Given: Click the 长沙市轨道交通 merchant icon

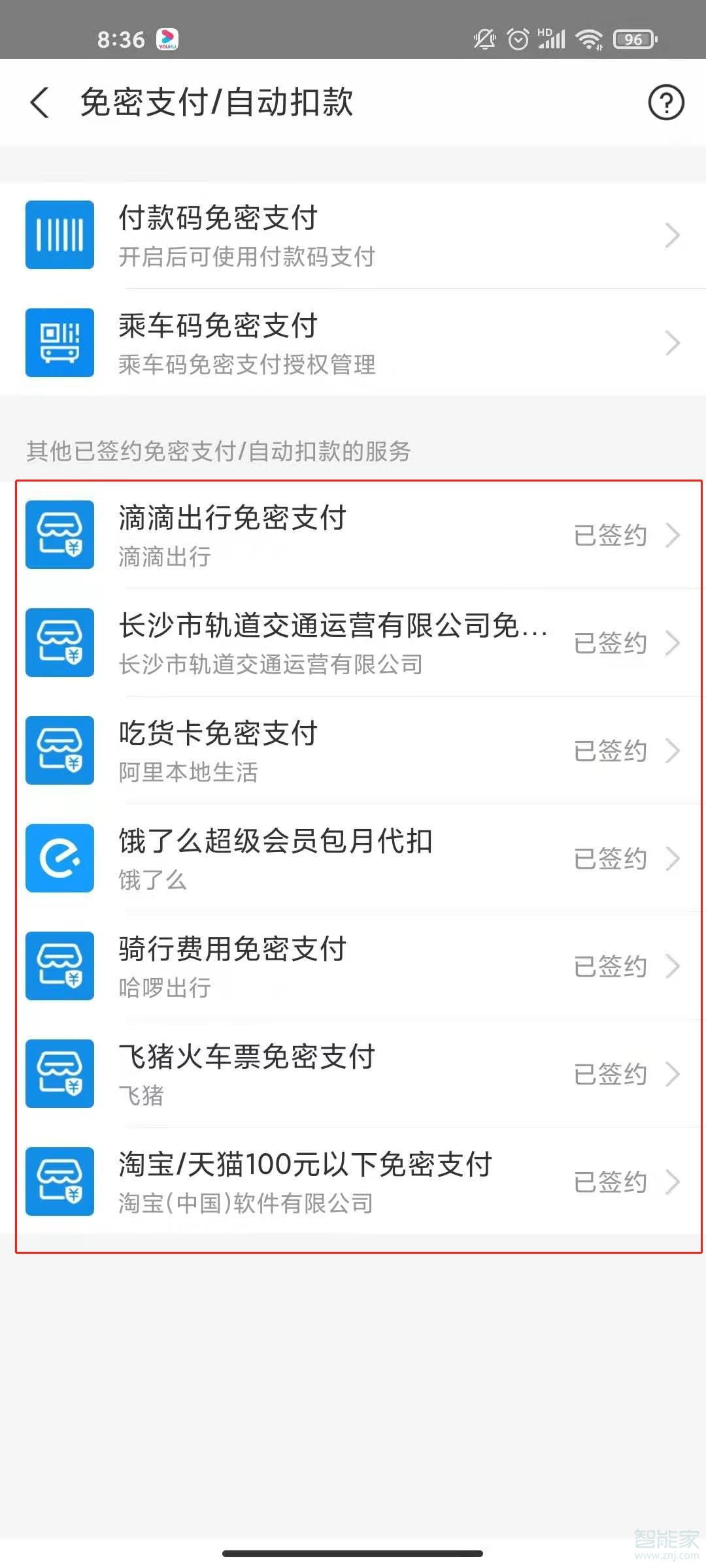Looking at the screenshot, I should (59, 642).
